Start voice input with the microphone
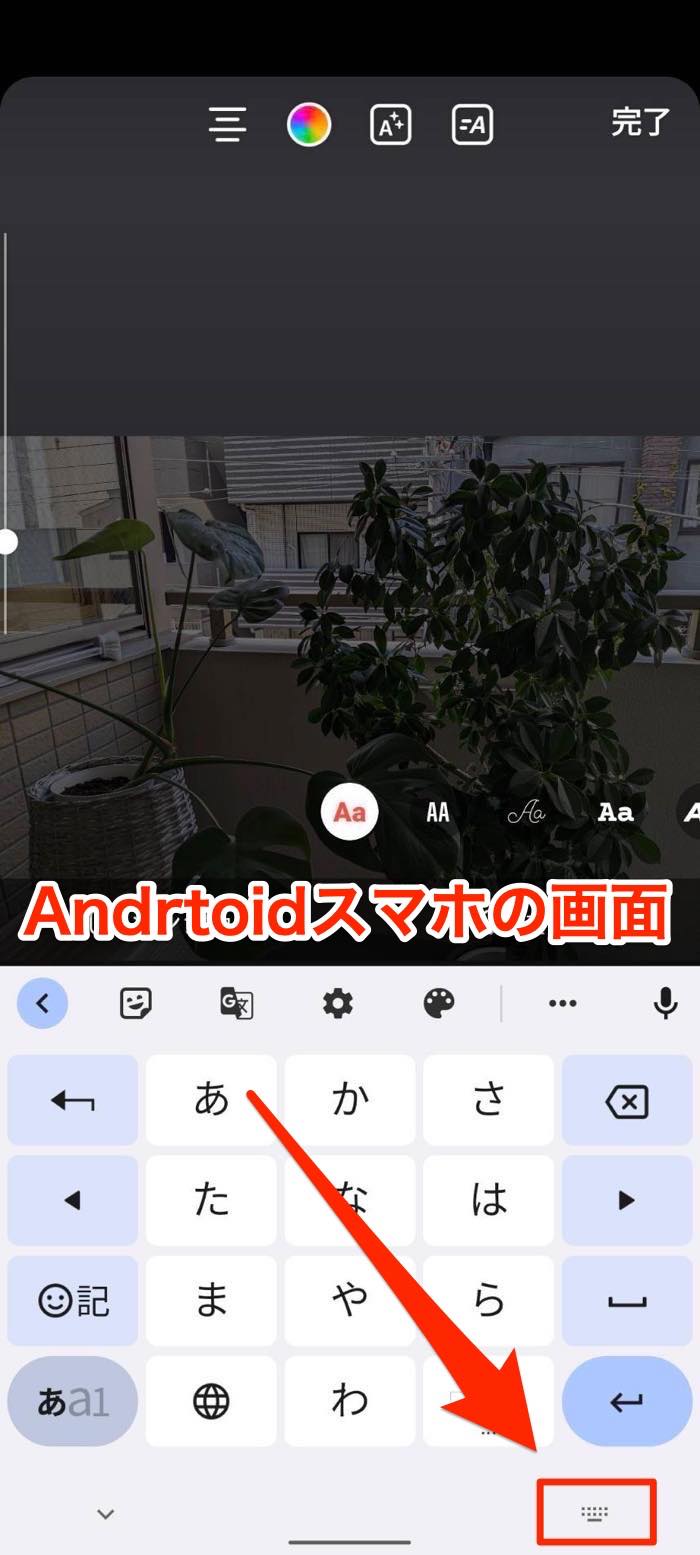 [665, 1003]
